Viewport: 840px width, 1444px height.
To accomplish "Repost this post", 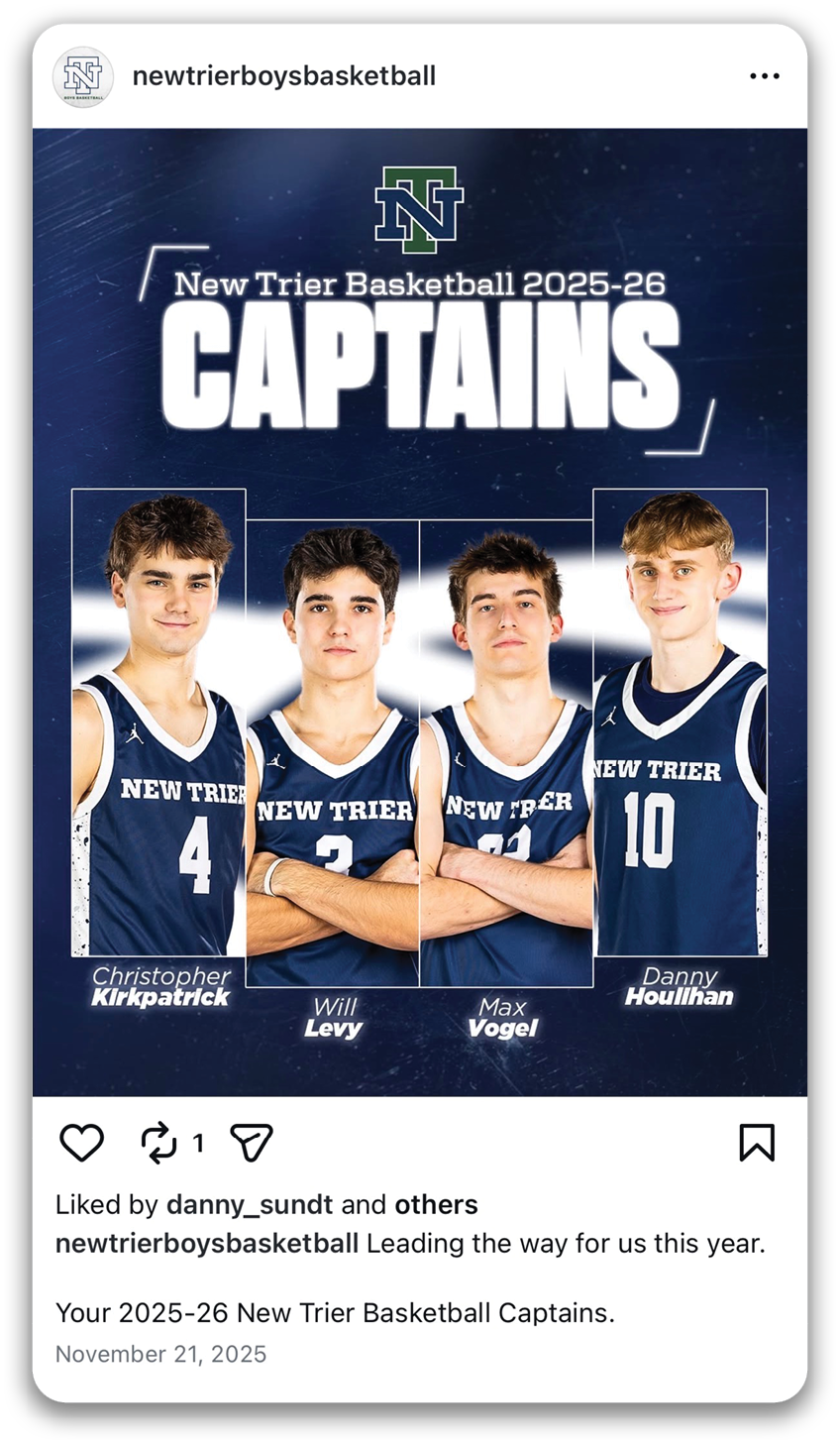I will 158,1143.
